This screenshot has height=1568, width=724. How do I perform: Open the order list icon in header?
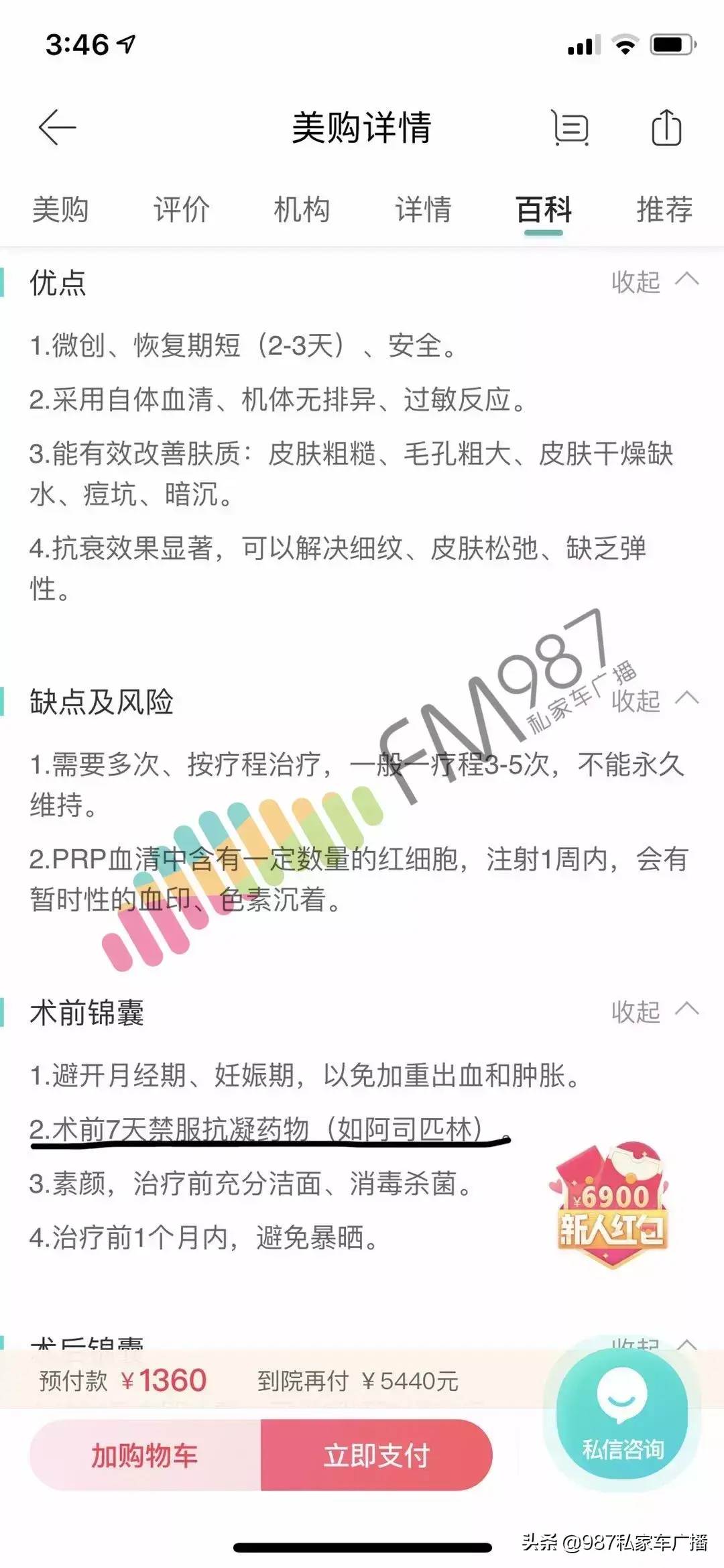click(x=570, y=127)
